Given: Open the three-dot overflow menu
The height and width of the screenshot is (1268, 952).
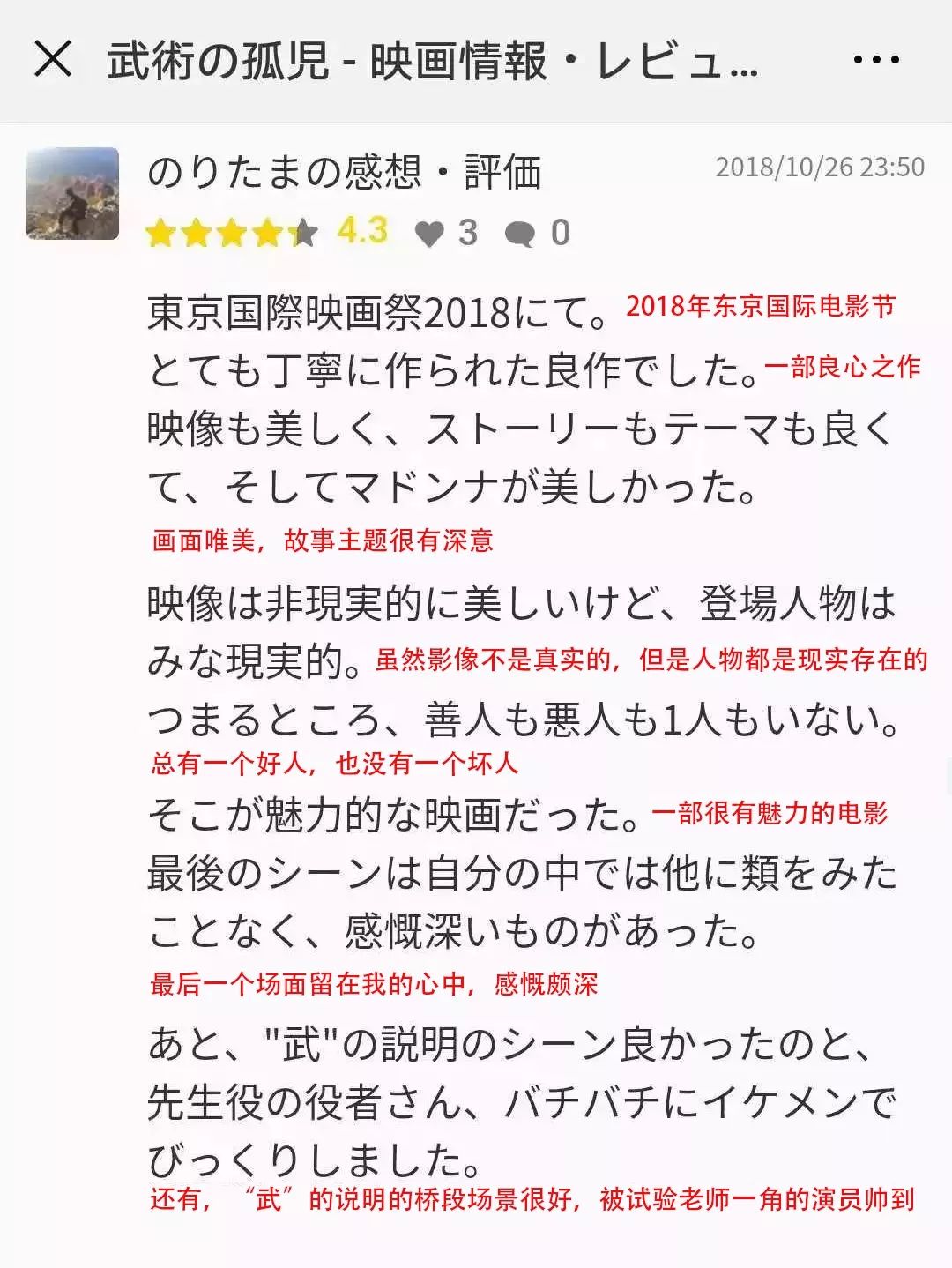Looking at the screenshot, I should 875,60.
